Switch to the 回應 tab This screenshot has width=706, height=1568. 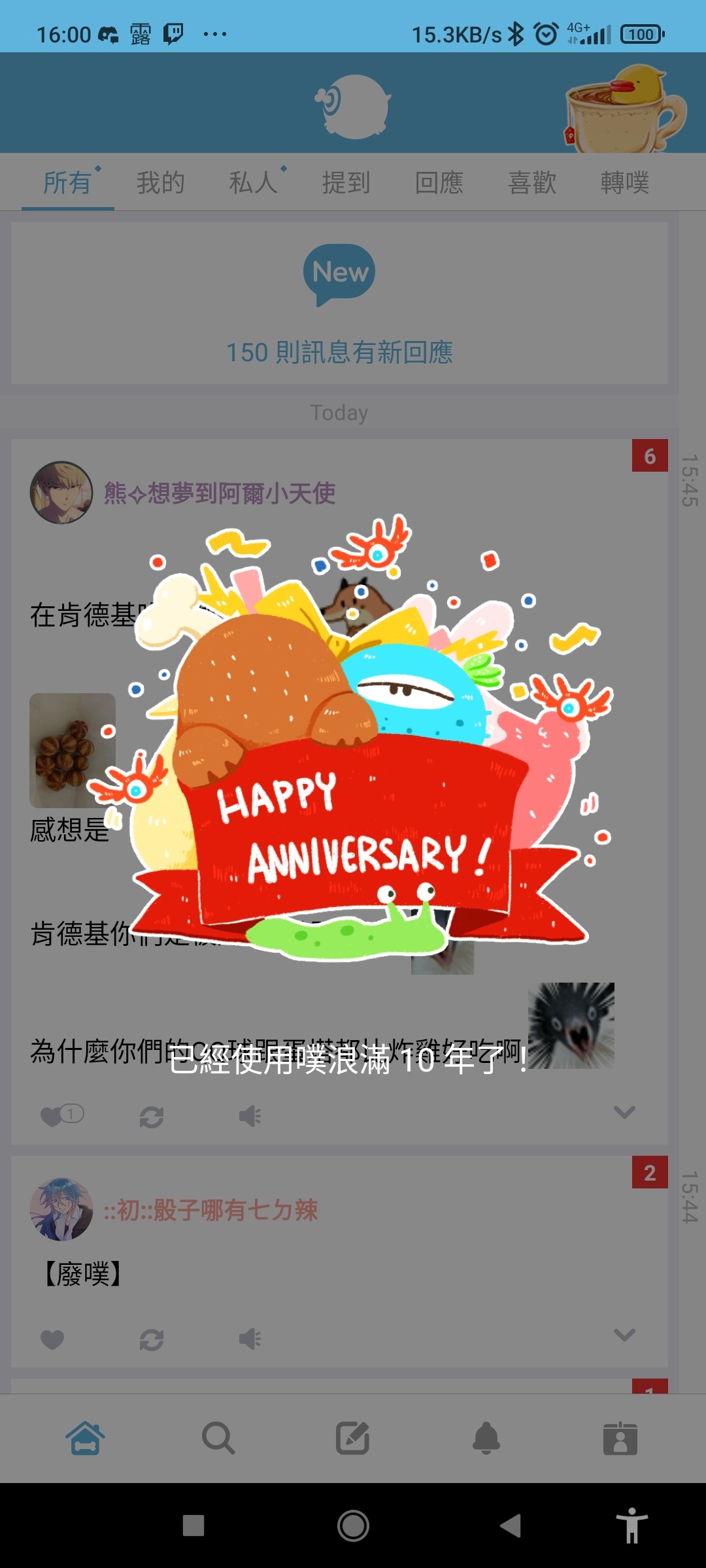[439, 182]
